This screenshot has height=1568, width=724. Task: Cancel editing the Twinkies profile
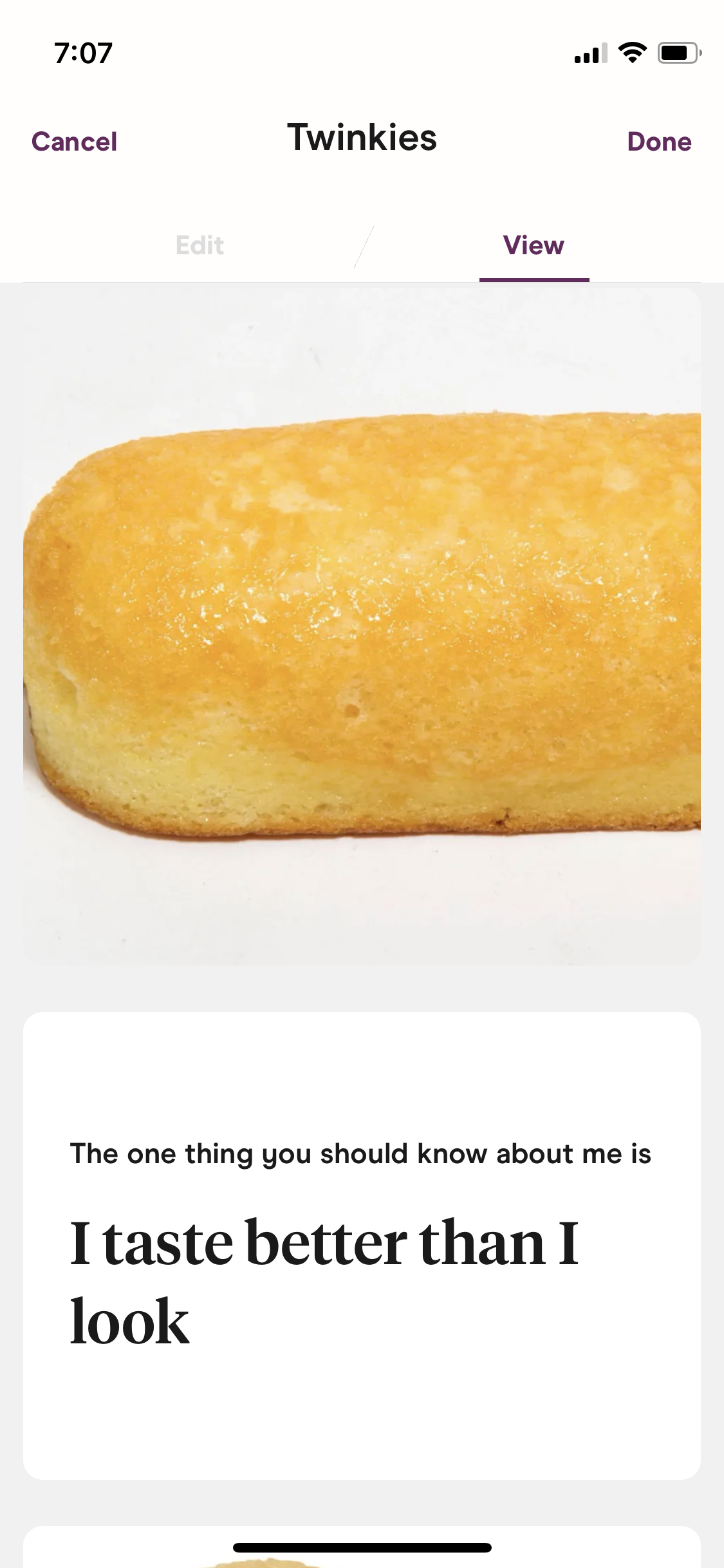(74, 142)
